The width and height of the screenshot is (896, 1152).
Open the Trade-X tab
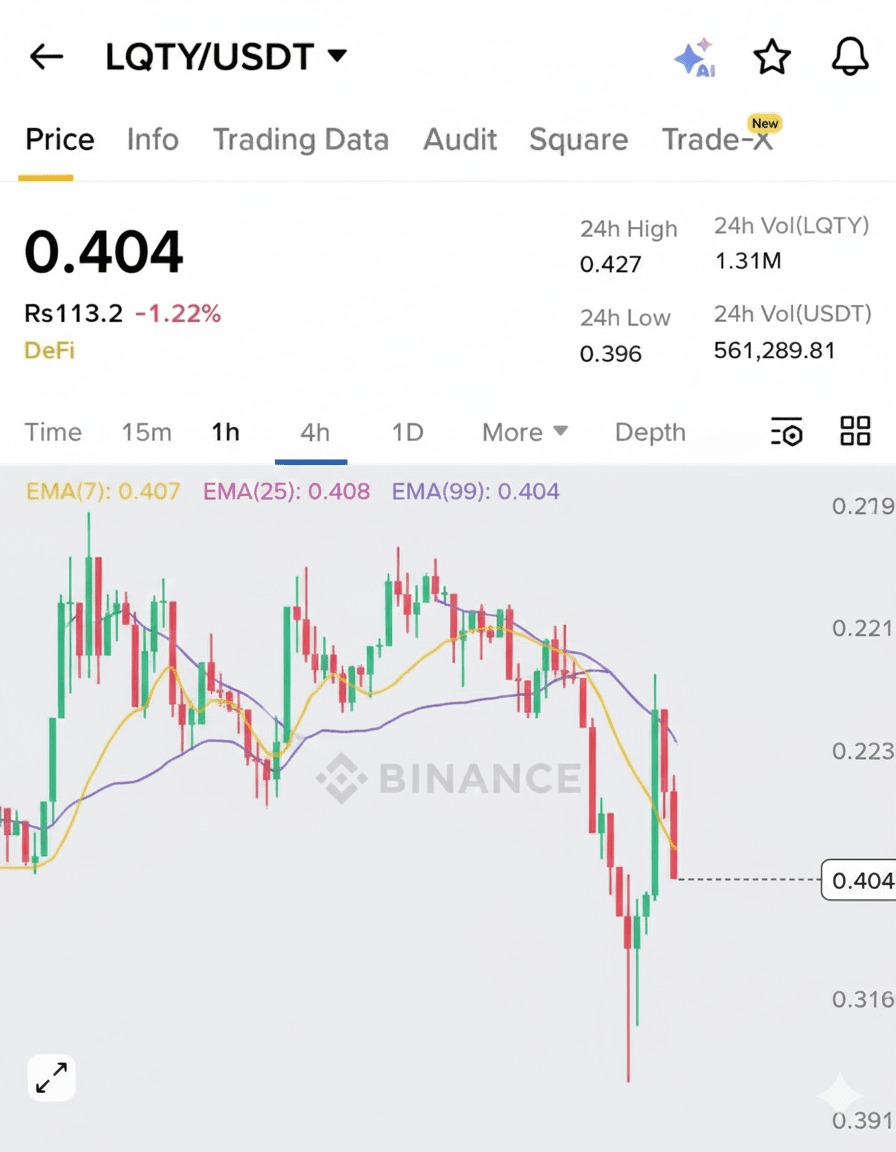click(718, 139)
